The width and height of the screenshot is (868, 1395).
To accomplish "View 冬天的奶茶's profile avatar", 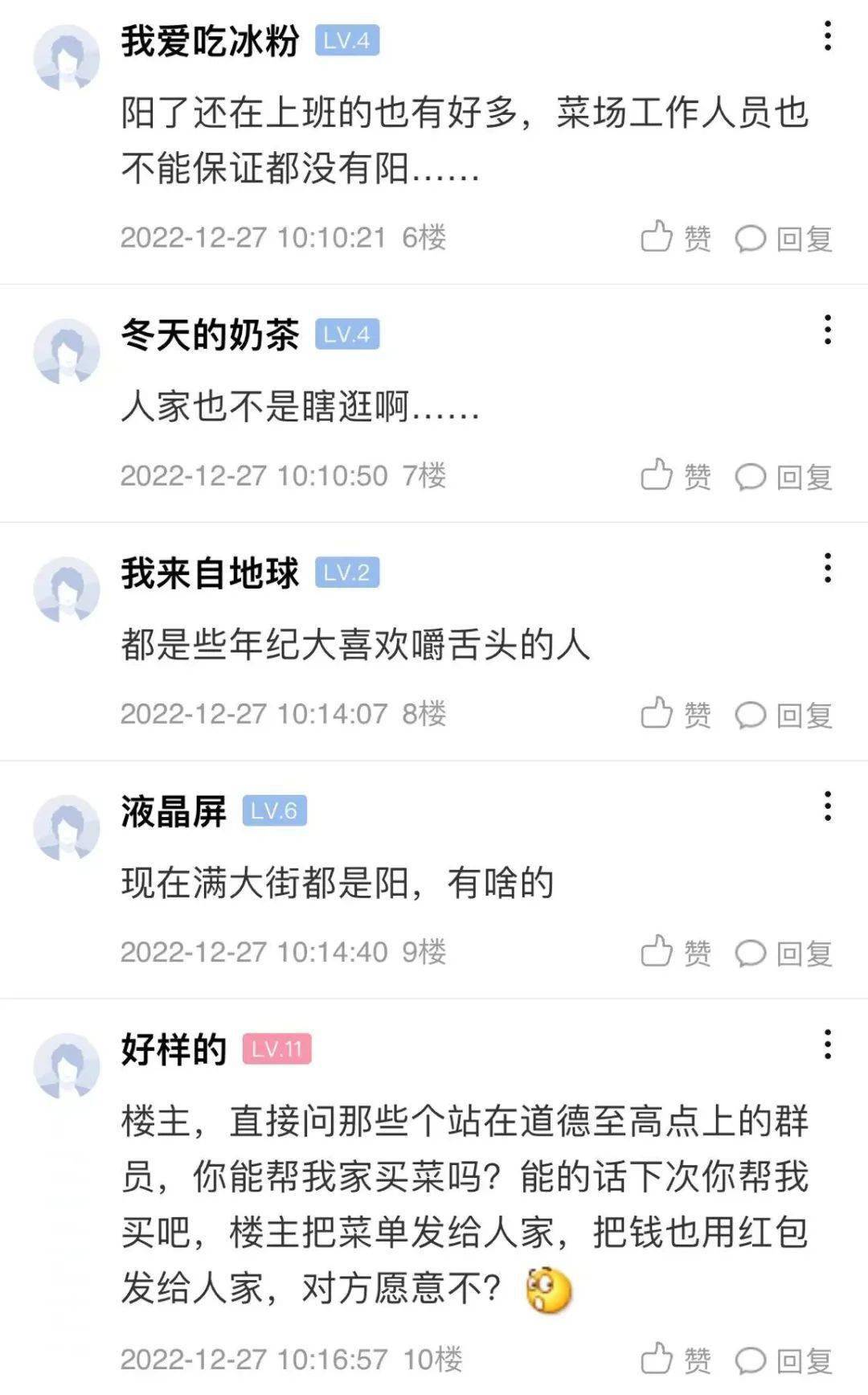I will (67, 352).
